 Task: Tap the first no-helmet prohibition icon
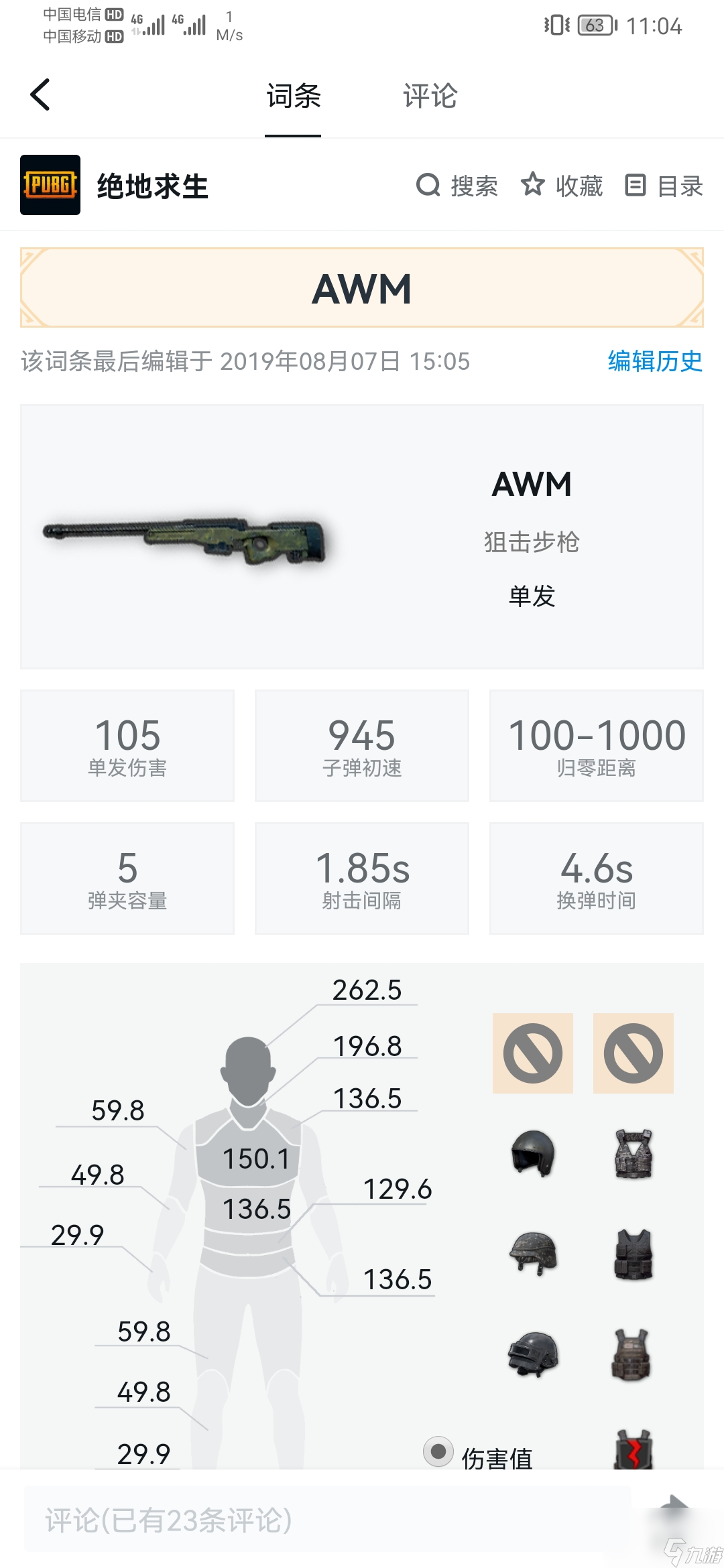[533, 1052]
